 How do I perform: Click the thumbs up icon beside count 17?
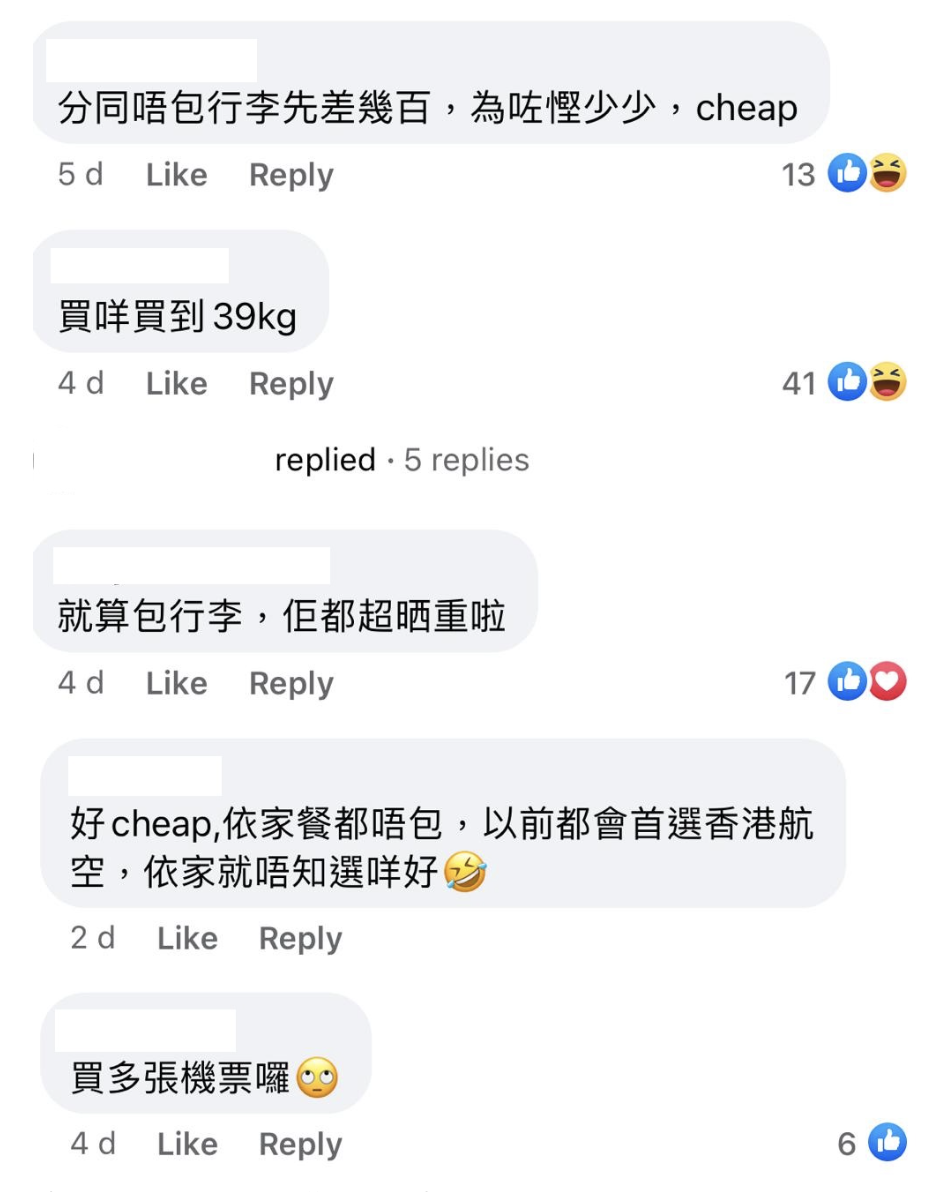tap(849, 683)
